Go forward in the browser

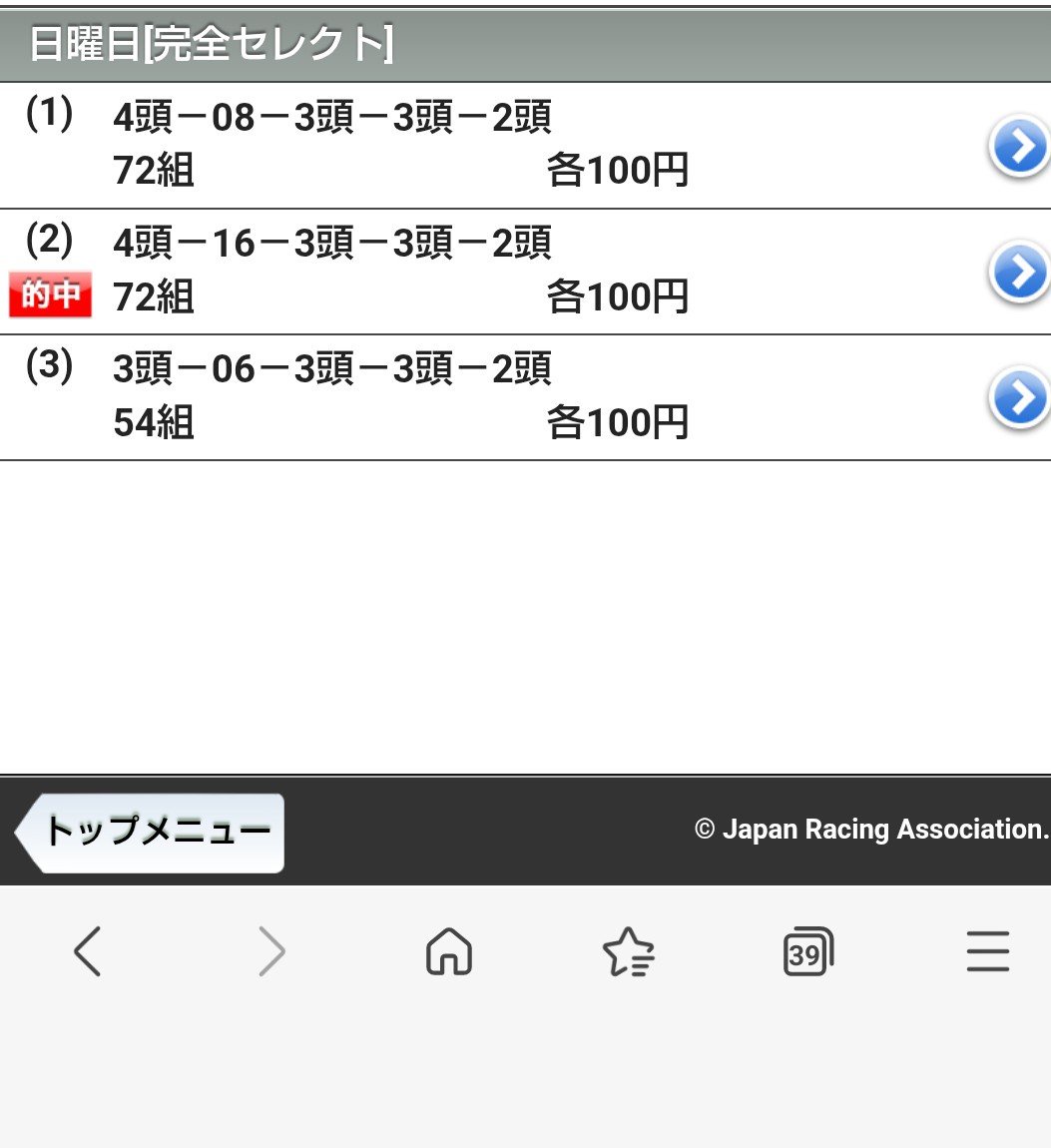click(x=270, y=951)
